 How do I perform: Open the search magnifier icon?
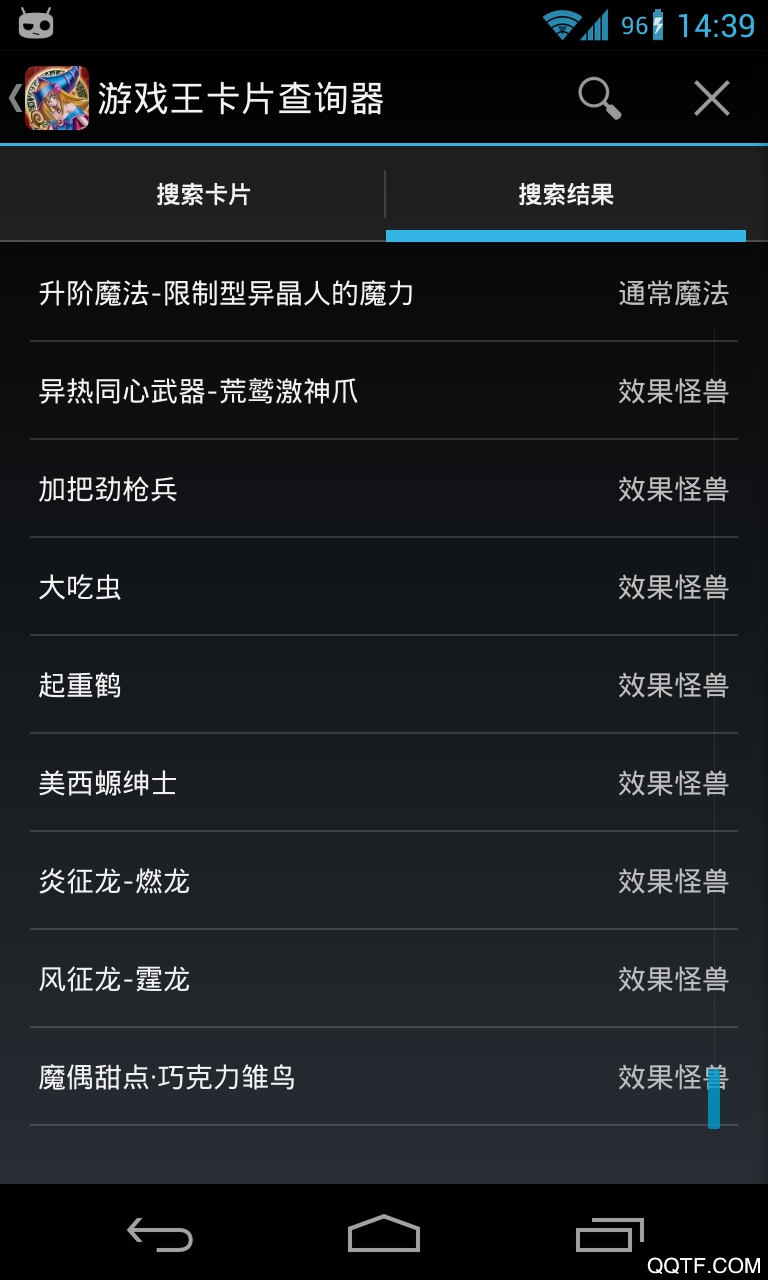pos(599,98)
